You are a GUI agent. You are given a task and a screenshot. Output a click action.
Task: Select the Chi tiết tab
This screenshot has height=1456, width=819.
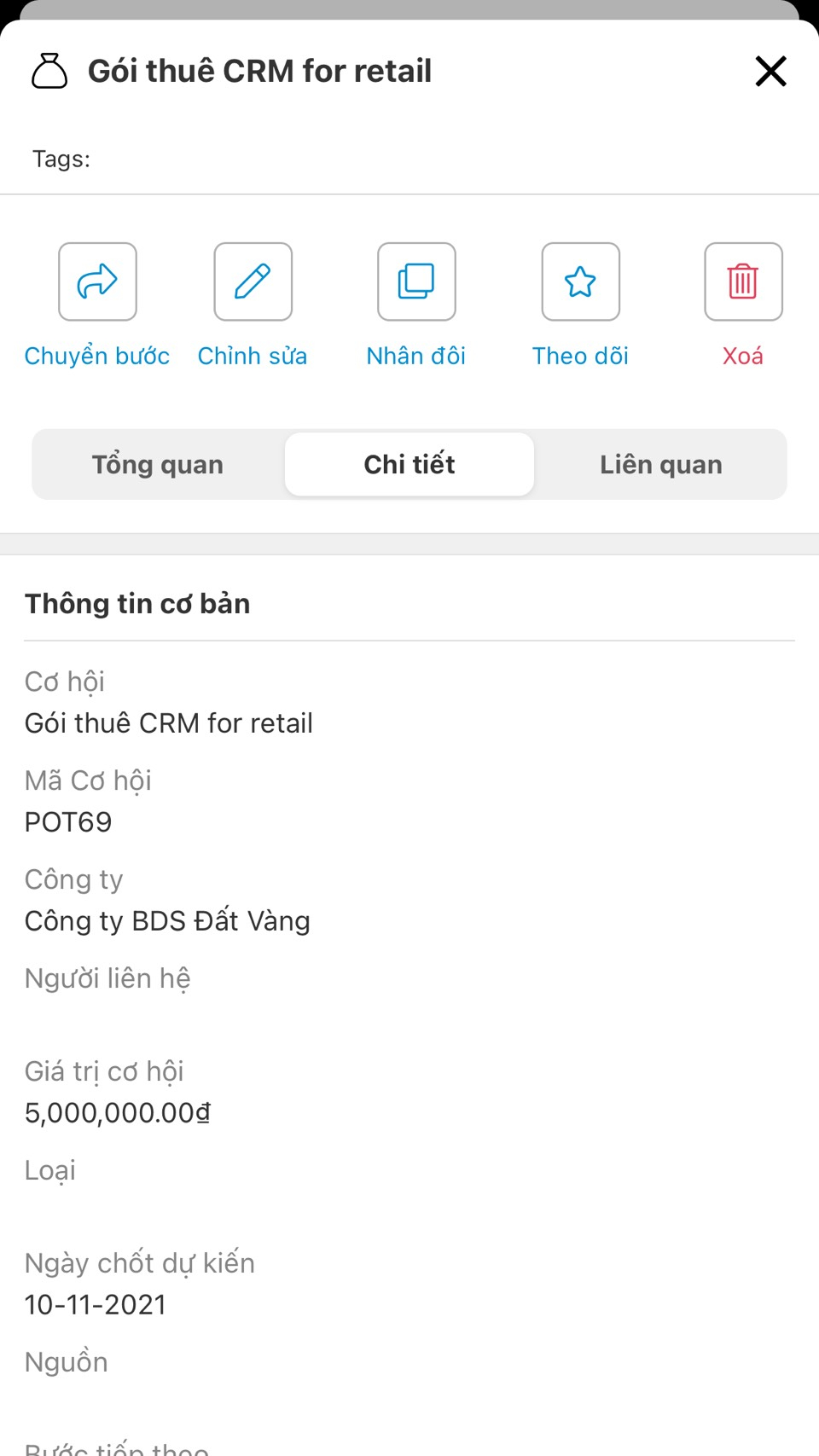(x=409, y=465)
